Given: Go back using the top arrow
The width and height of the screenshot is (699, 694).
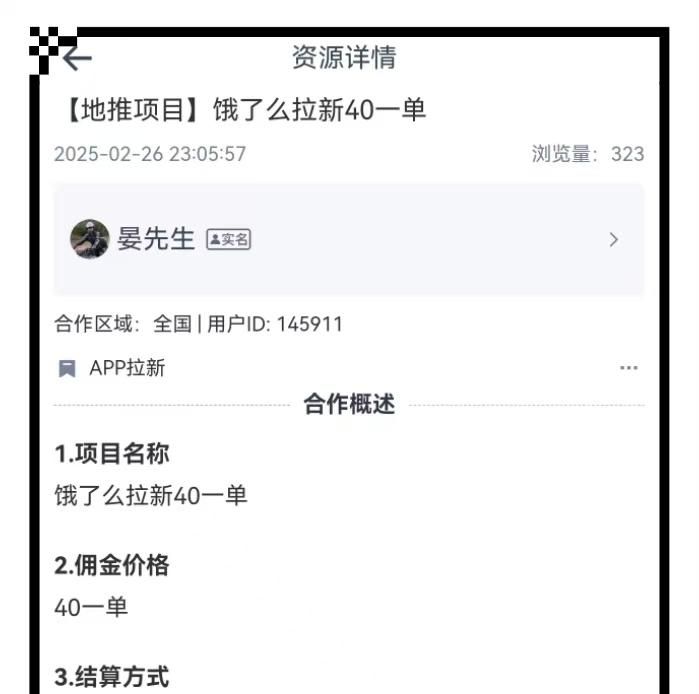Looking at the screenshot, I should point(76,58).
